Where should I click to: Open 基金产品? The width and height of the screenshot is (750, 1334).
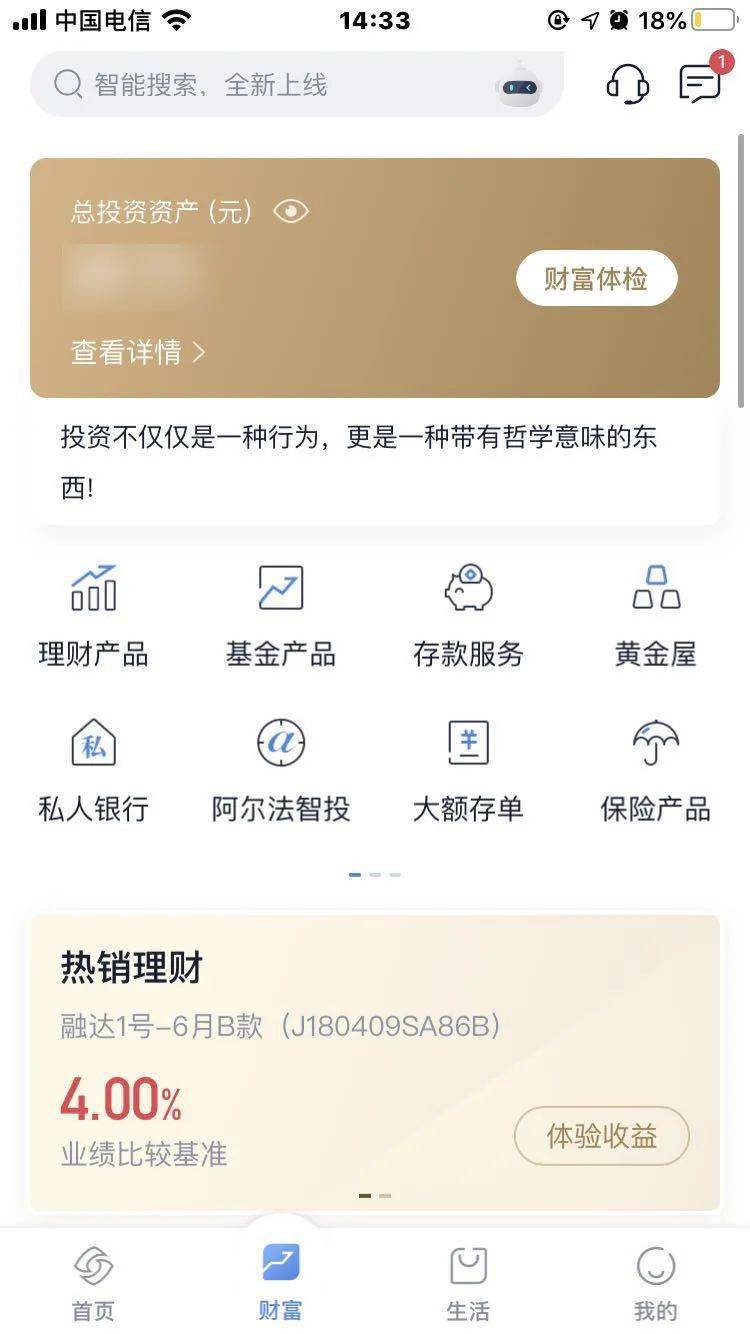pyautogui.click(x=281, y=615)
